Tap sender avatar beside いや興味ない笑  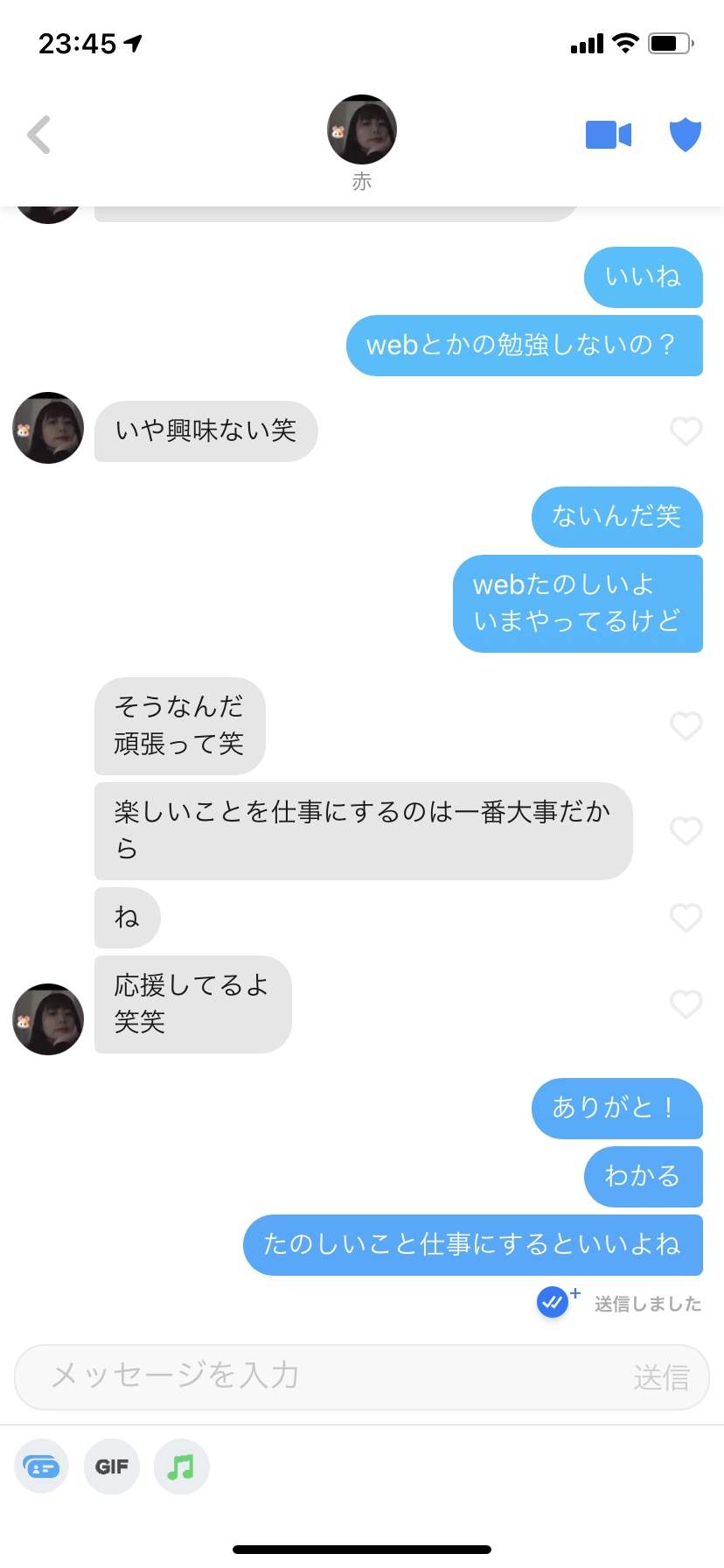point(48,428)
